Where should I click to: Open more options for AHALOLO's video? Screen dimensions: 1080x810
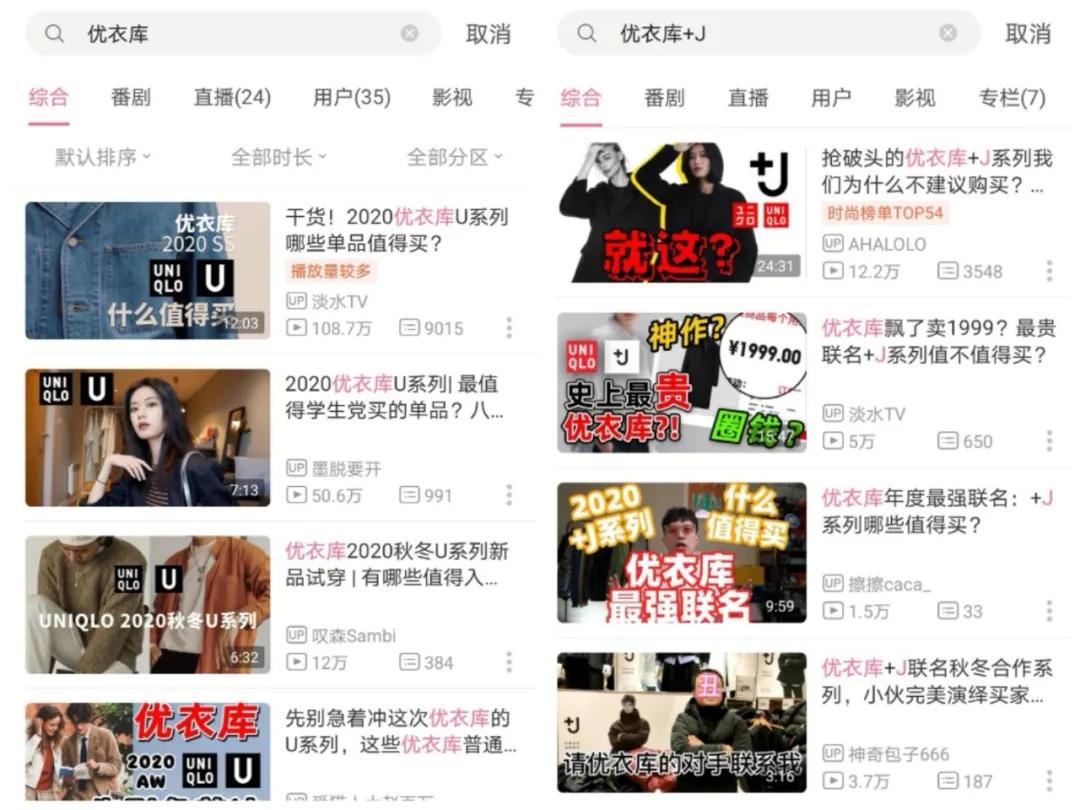[x=1049, y=271]
